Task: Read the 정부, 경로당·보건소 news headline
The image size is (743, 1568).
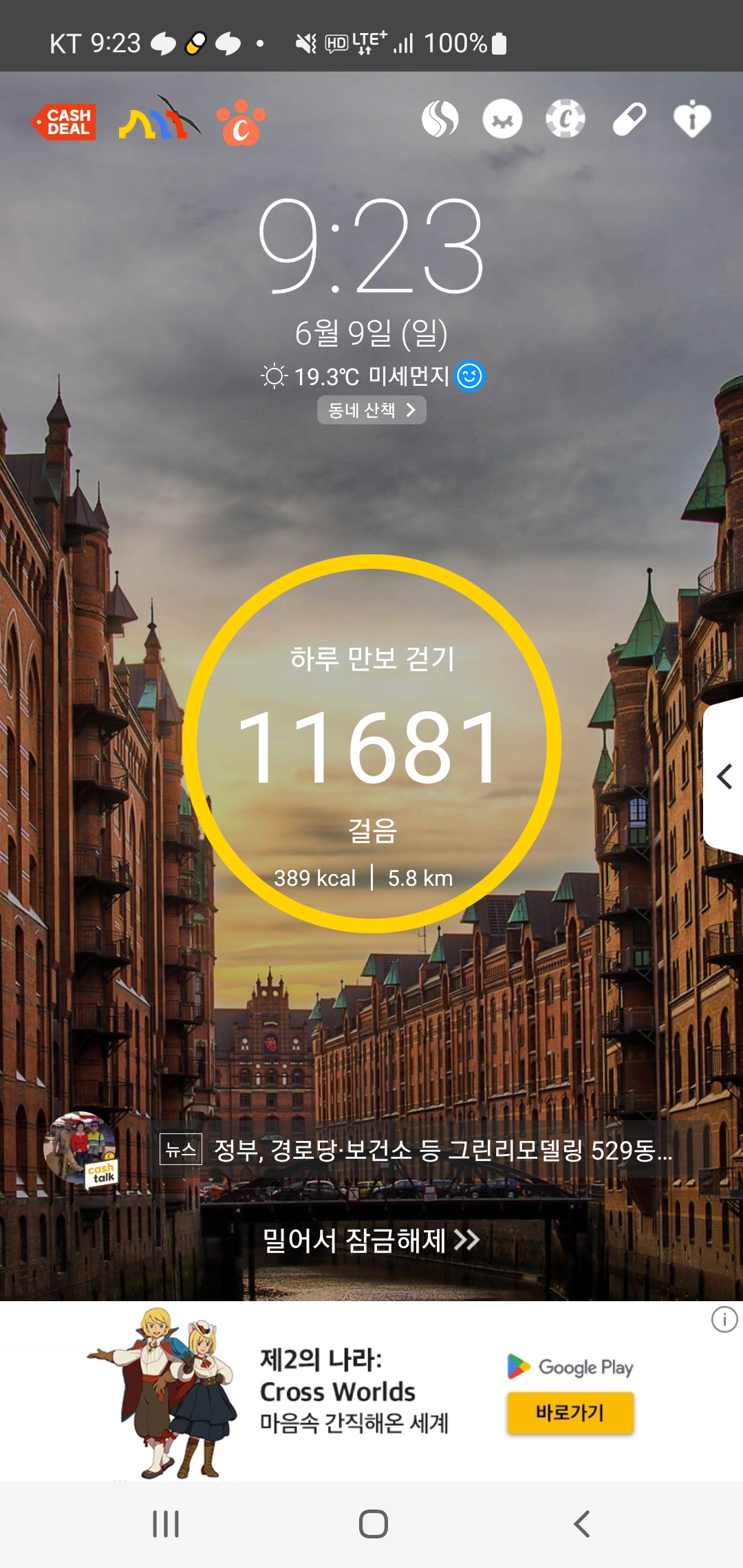Action: click(443, 1149)
